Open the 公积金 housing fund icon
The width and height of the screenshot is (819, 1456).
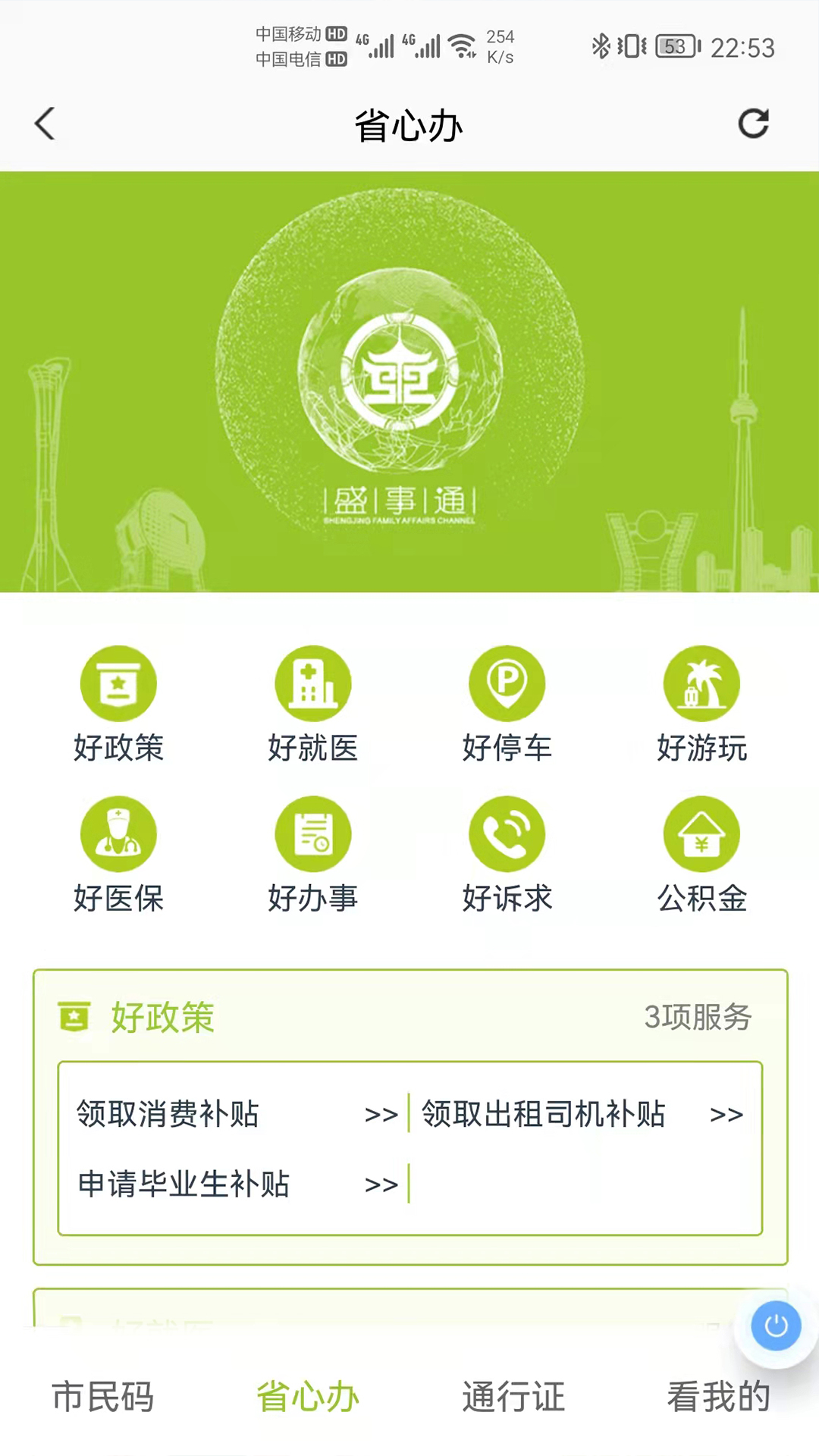[x=702, y=833]
